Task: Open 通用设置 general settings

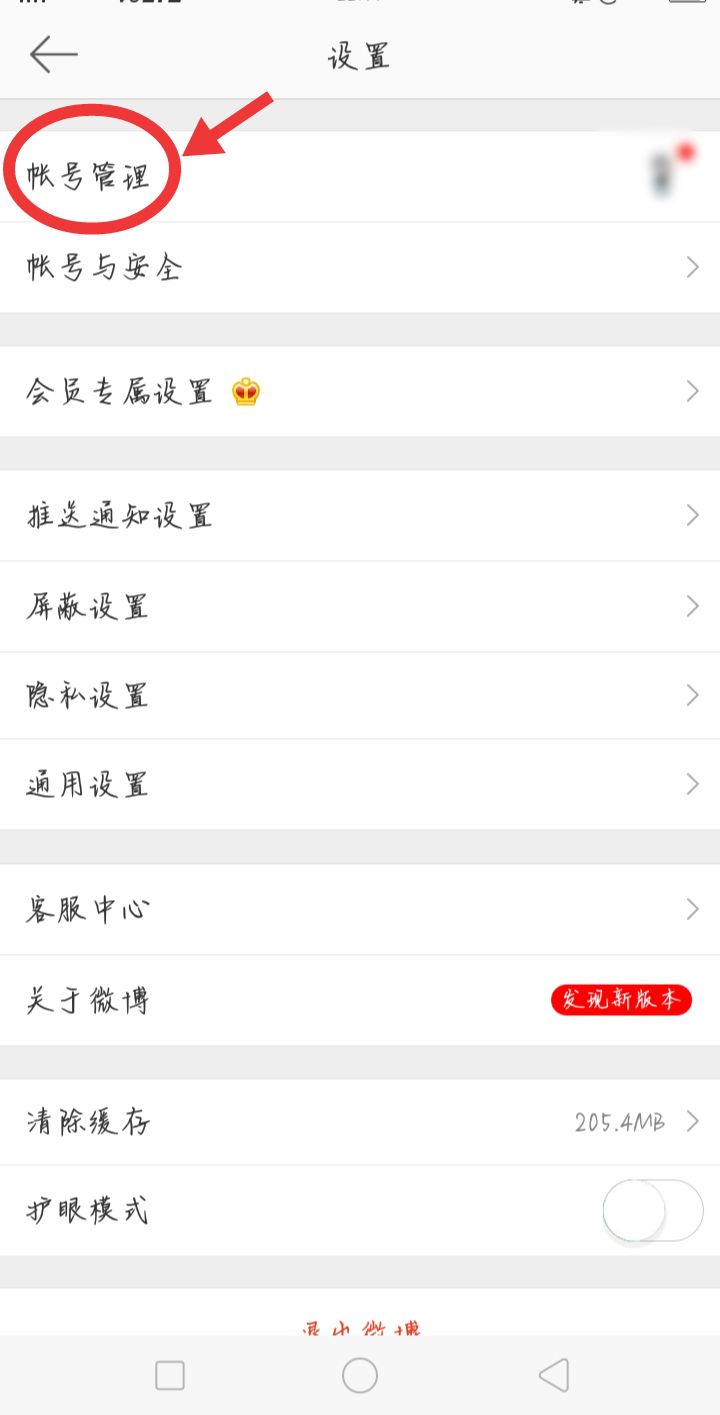Action: tap(360, 784)
